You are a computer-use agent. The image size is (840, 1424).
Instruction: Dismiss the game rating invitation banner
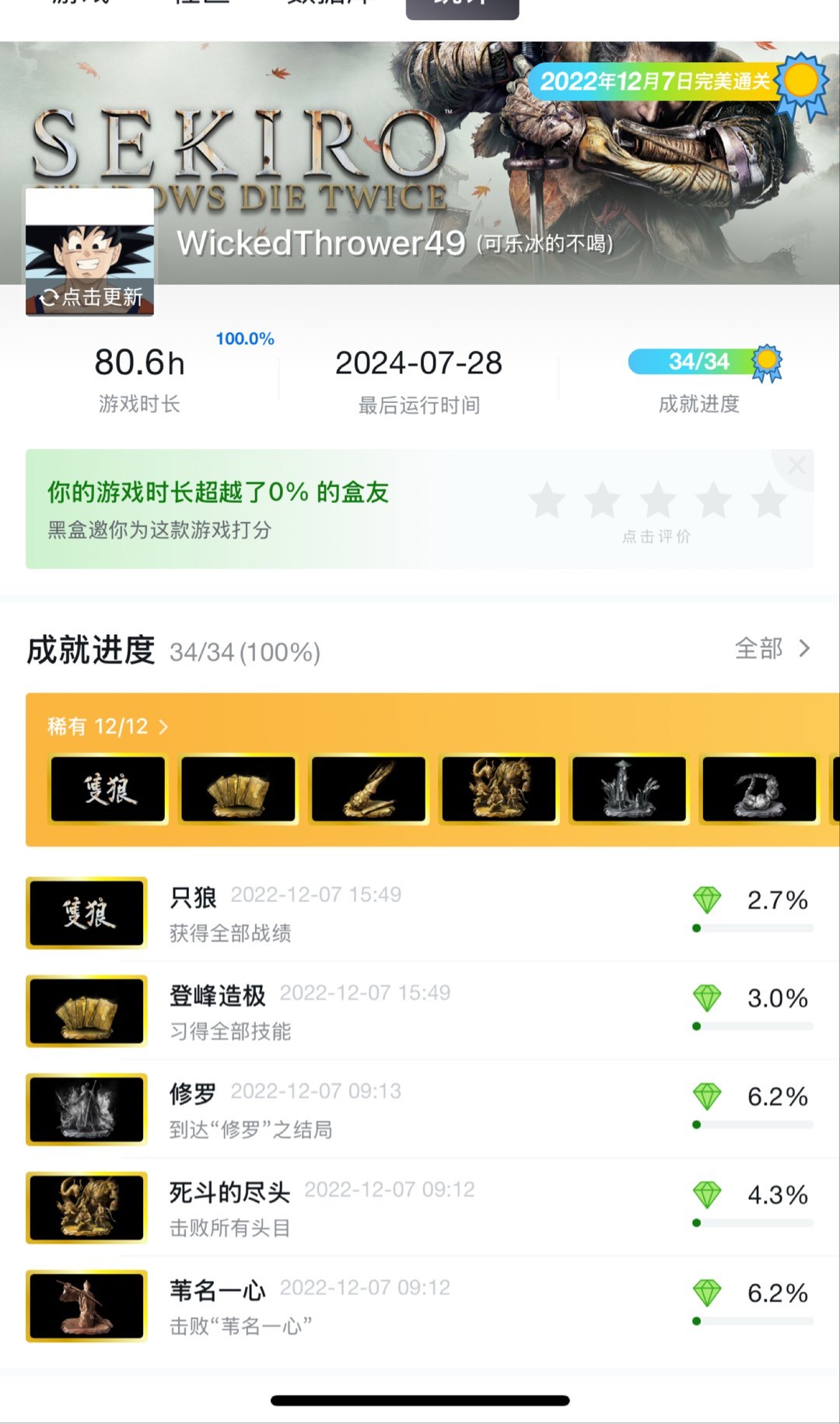[x=796, y=466]
